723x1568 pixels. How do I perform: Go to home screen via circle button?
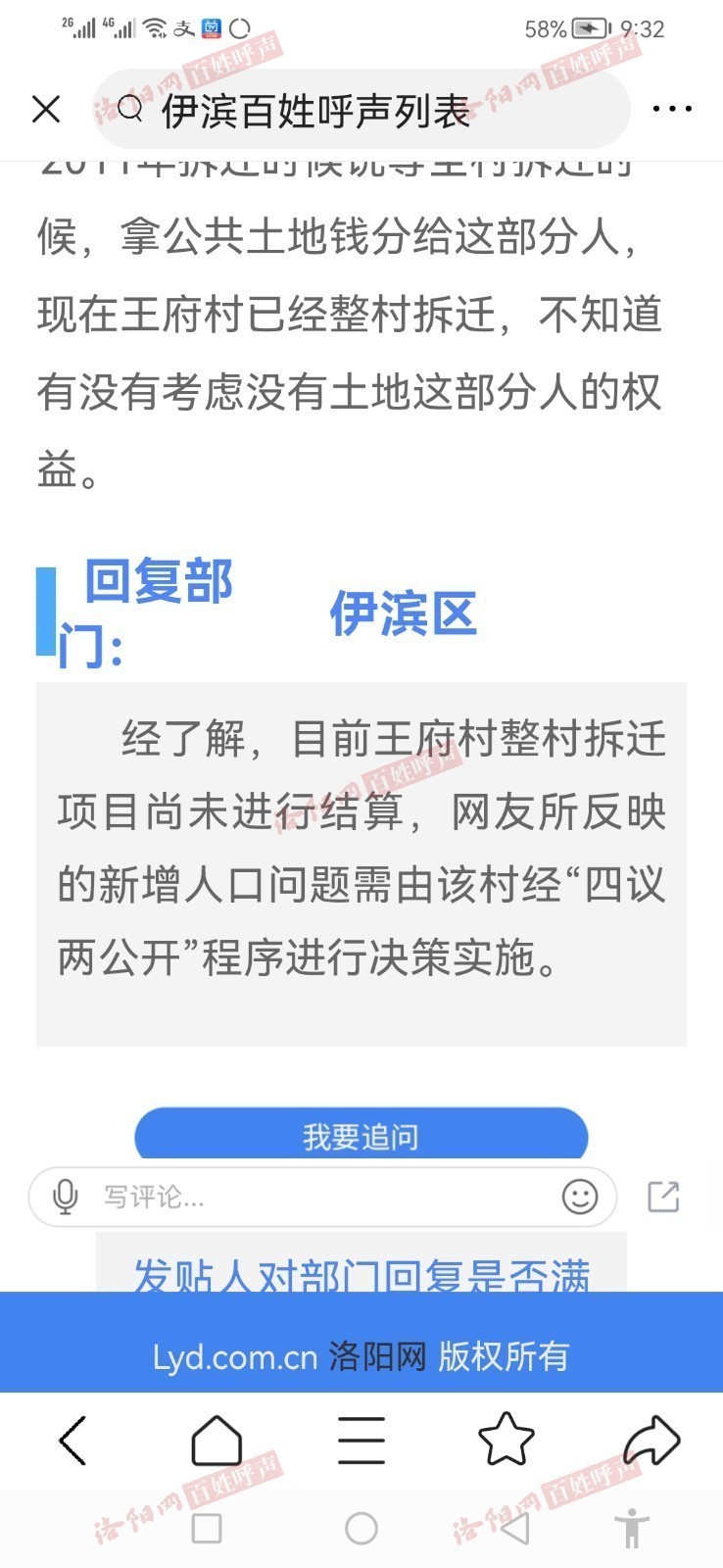click(361, 1528)
